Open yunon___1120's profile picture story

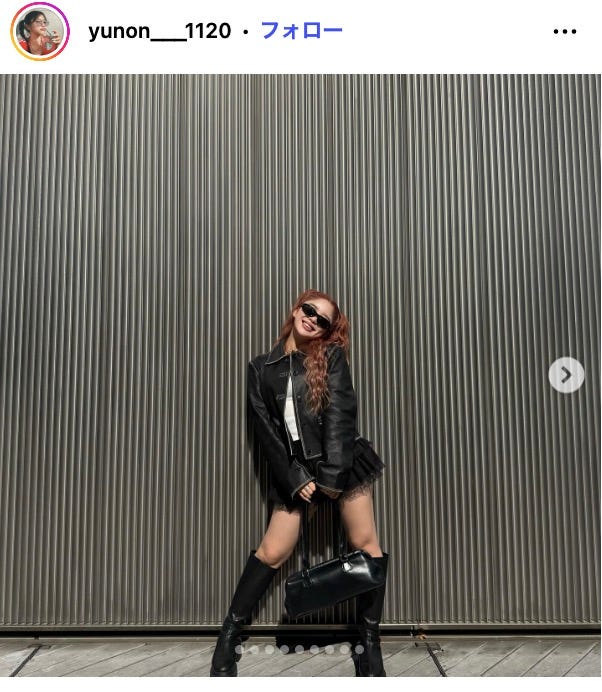coord(40,31)
